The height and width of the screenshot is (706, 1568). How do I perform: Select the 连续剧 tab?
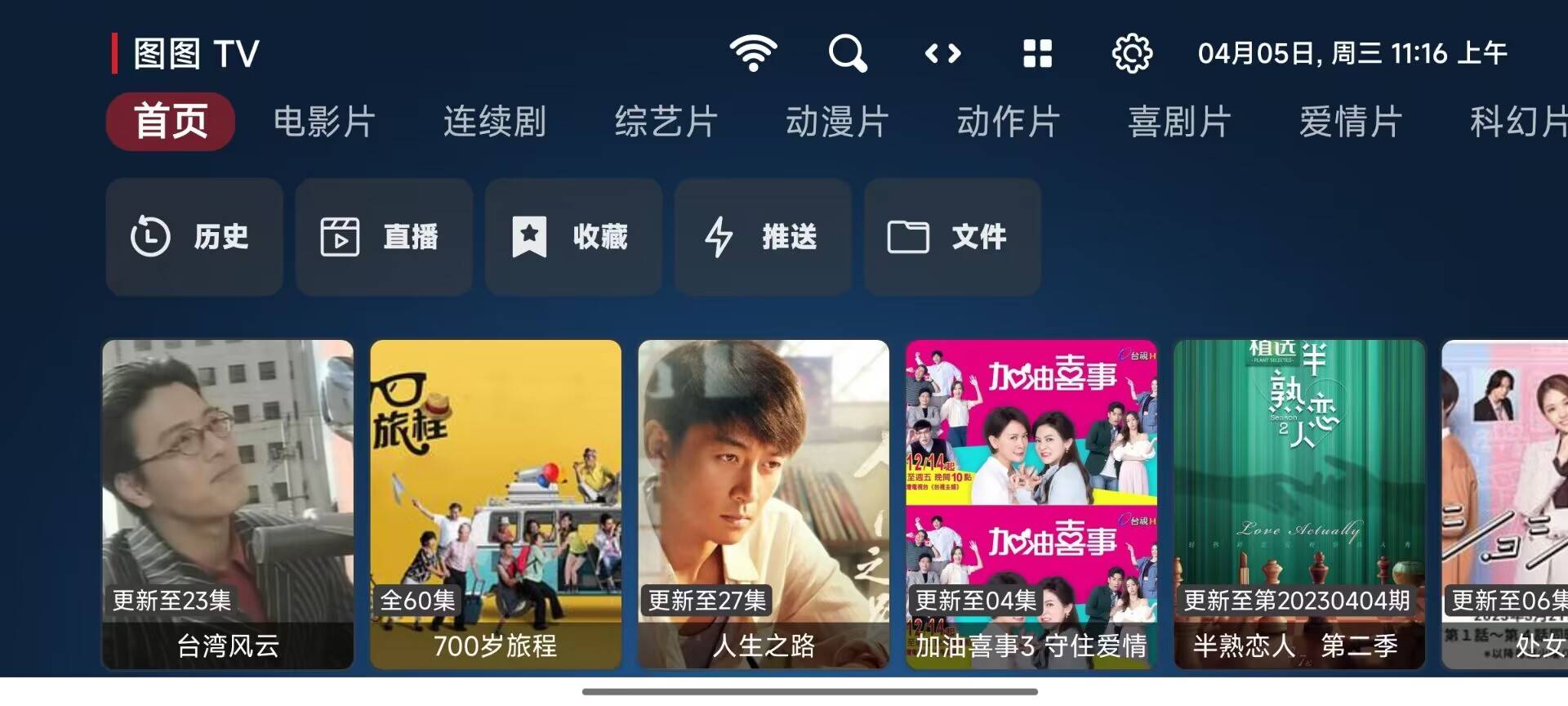point(495,122)
